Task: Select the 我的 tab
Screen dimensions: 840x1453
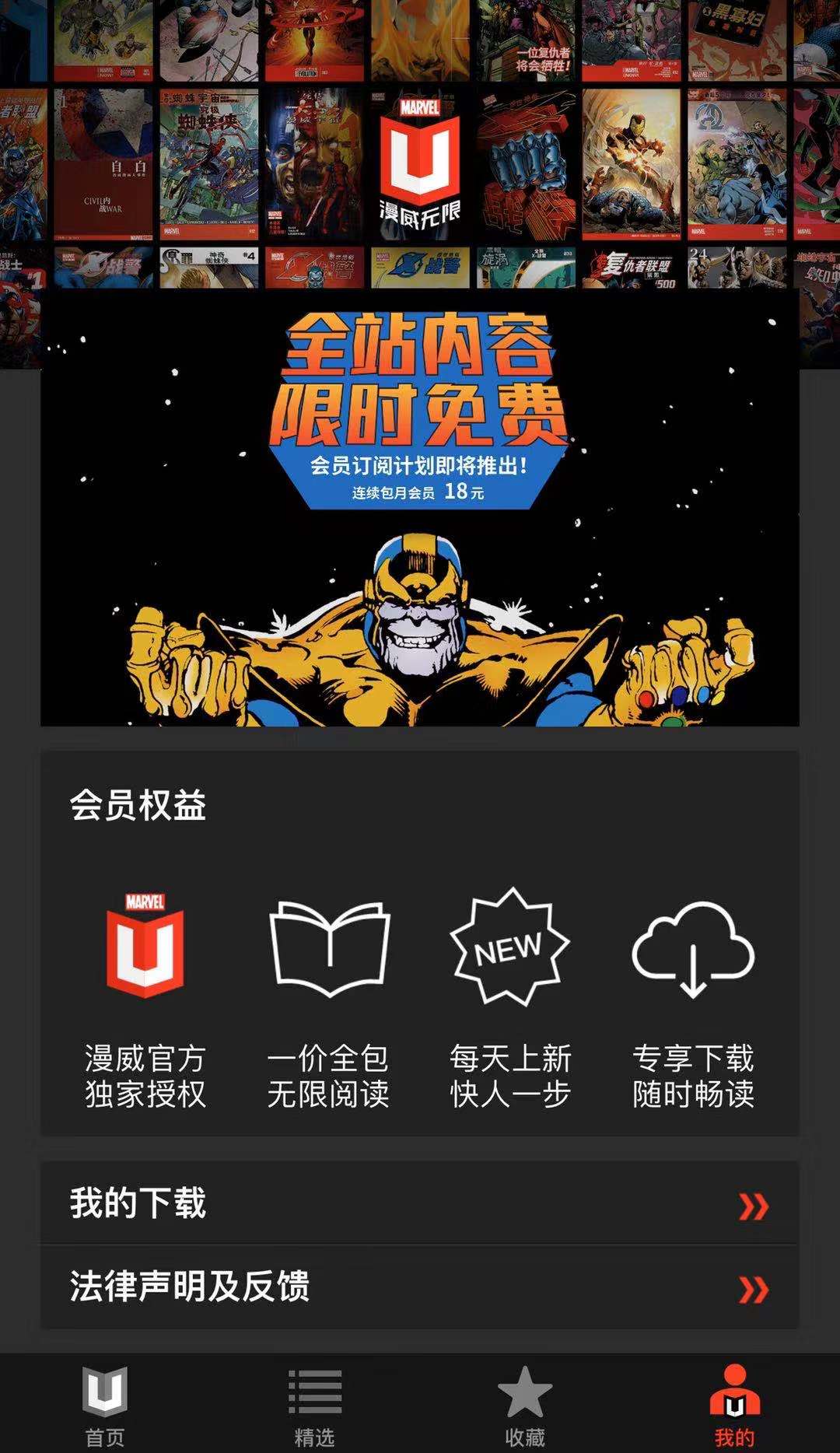Action: (734, 1406)
